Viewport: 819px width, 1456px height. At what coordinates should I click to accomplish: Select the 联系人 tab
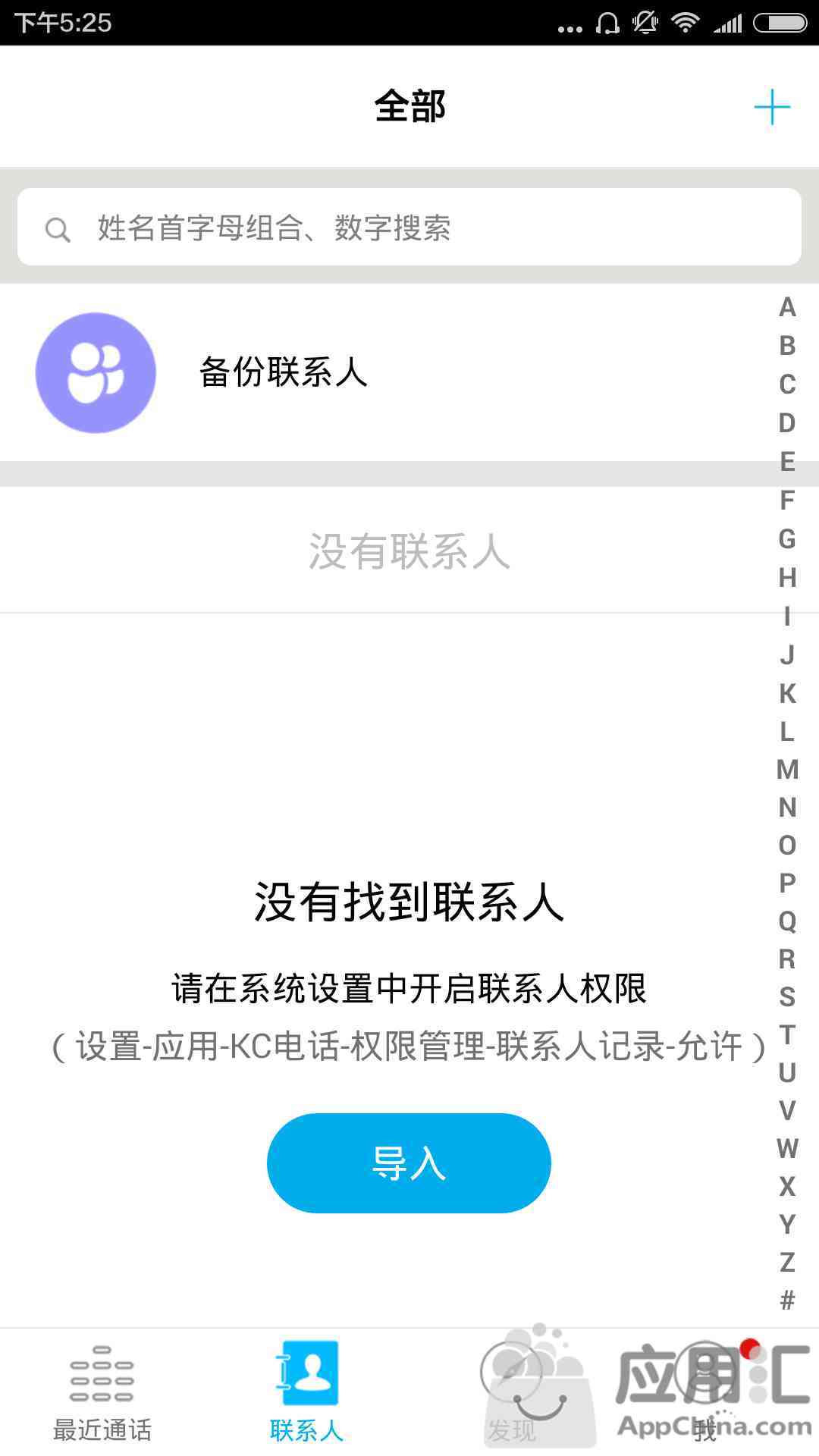click(x=307, y=1392)
